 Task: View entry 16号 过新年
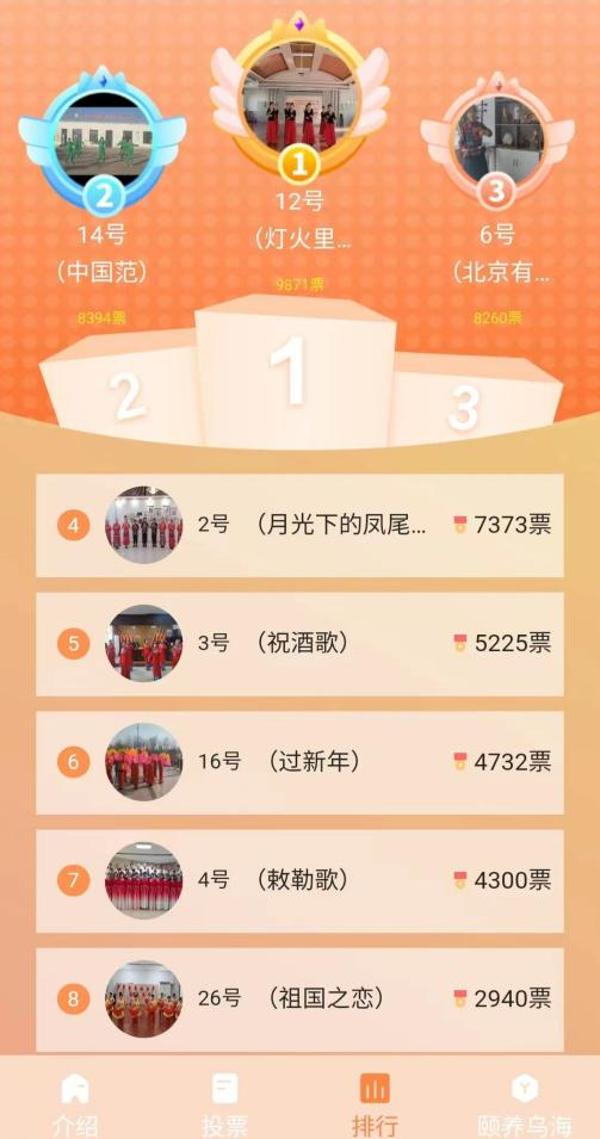(300, 762)
